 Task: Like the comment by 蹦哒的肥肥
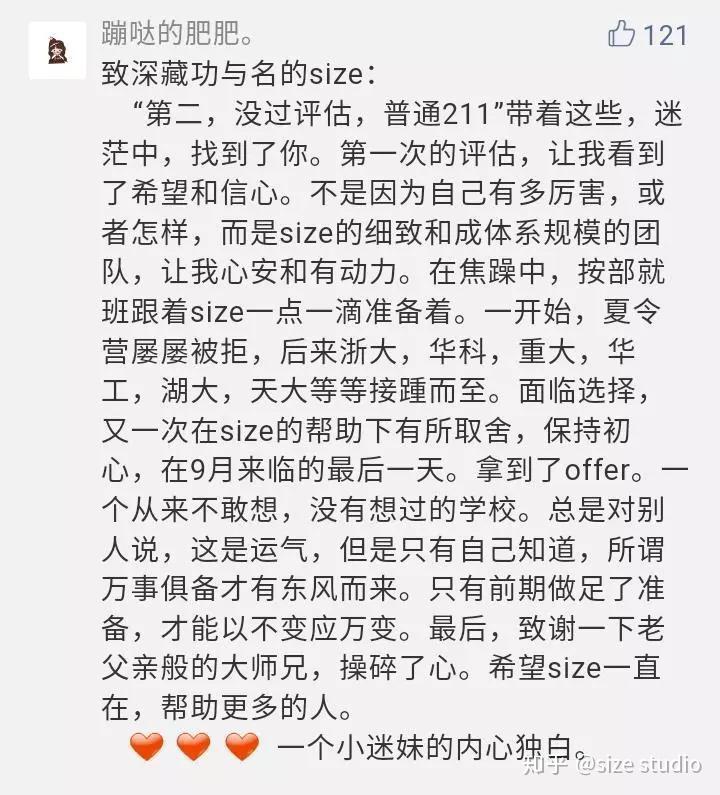click(622, 34)
